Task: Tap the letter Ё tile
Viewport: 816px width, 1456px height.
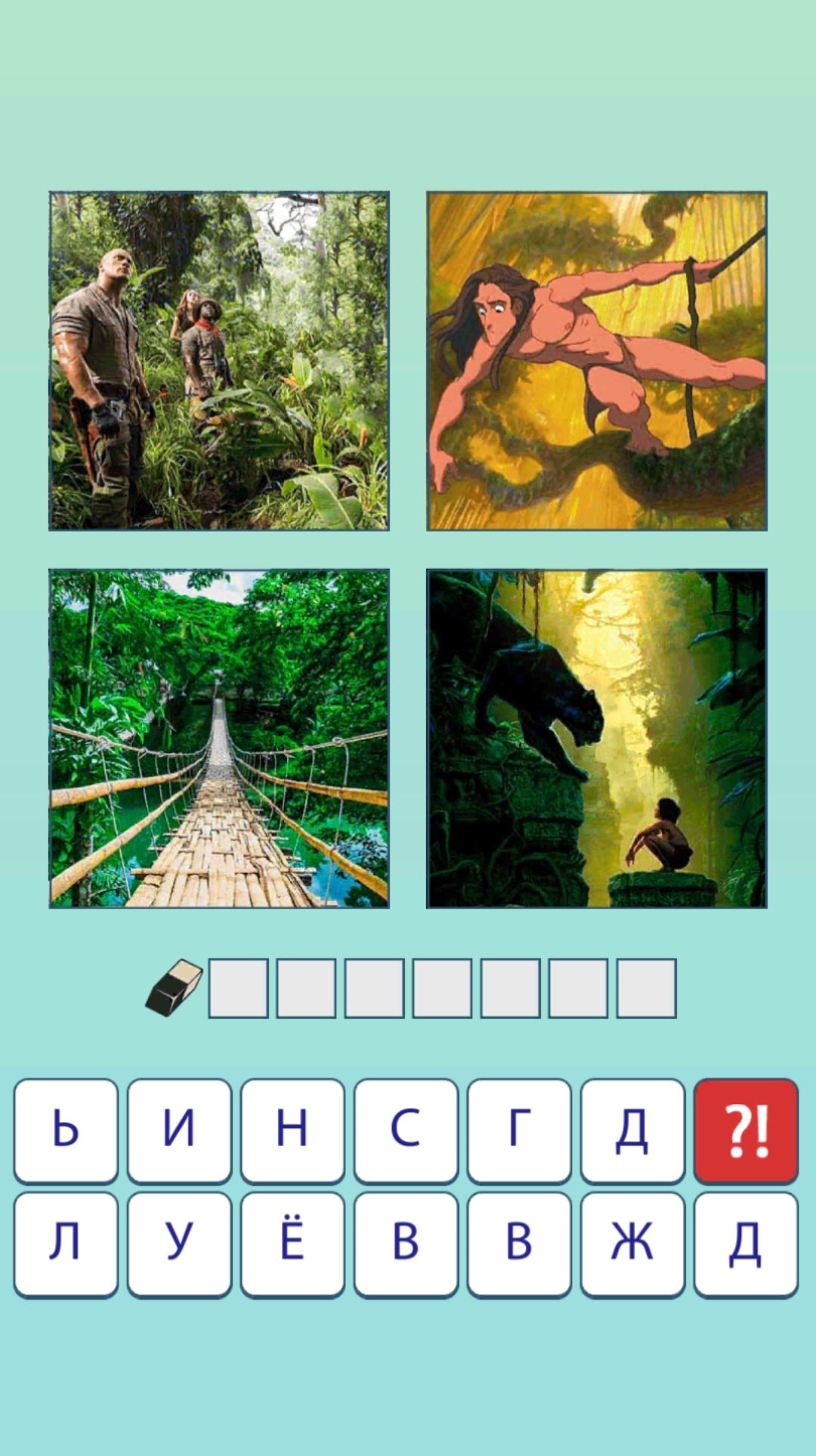Action: [292, 1243]
